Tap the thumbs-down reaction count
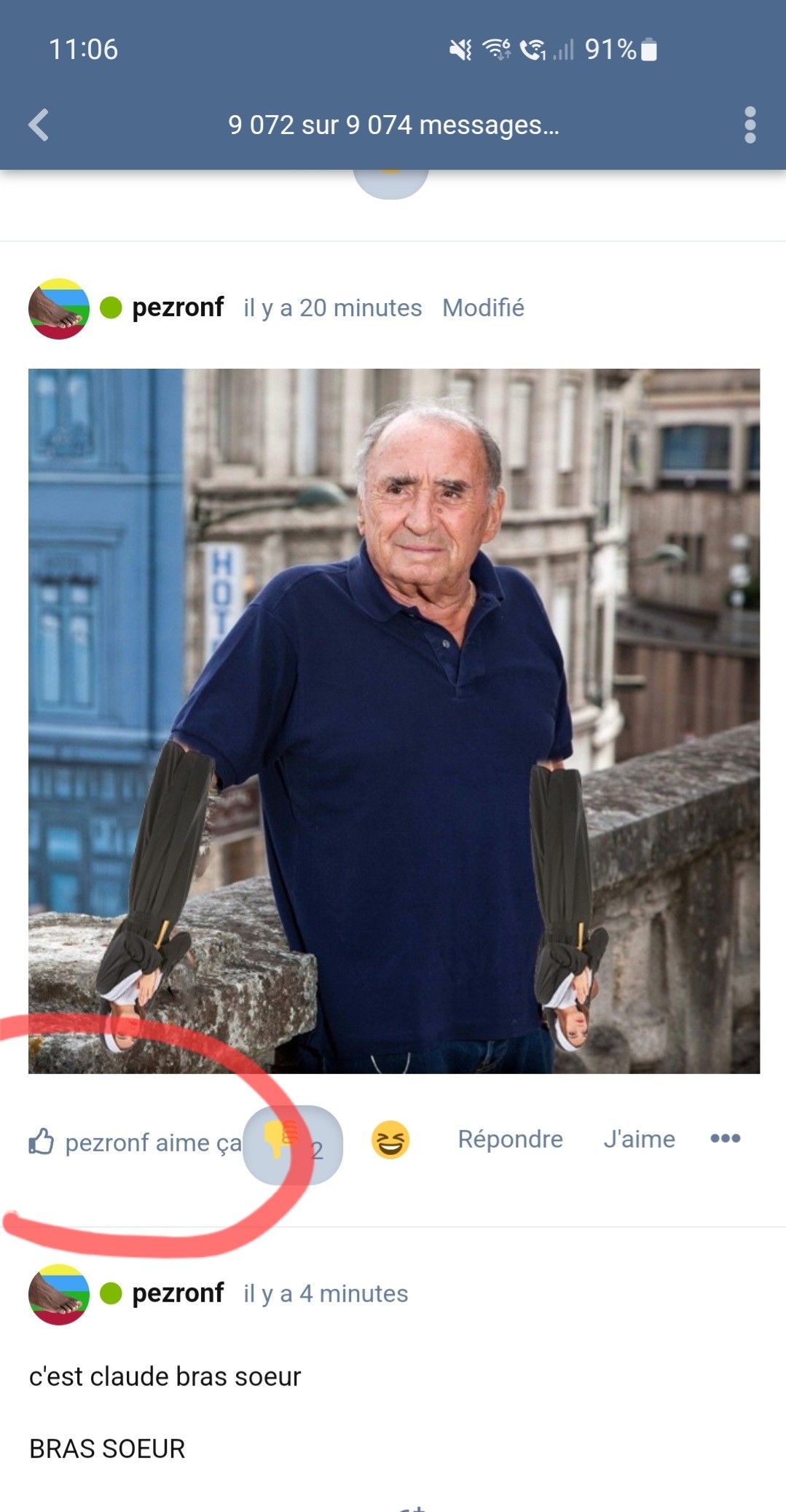The height and width of the screenshot is (1512, 786). coord(294,1144)
